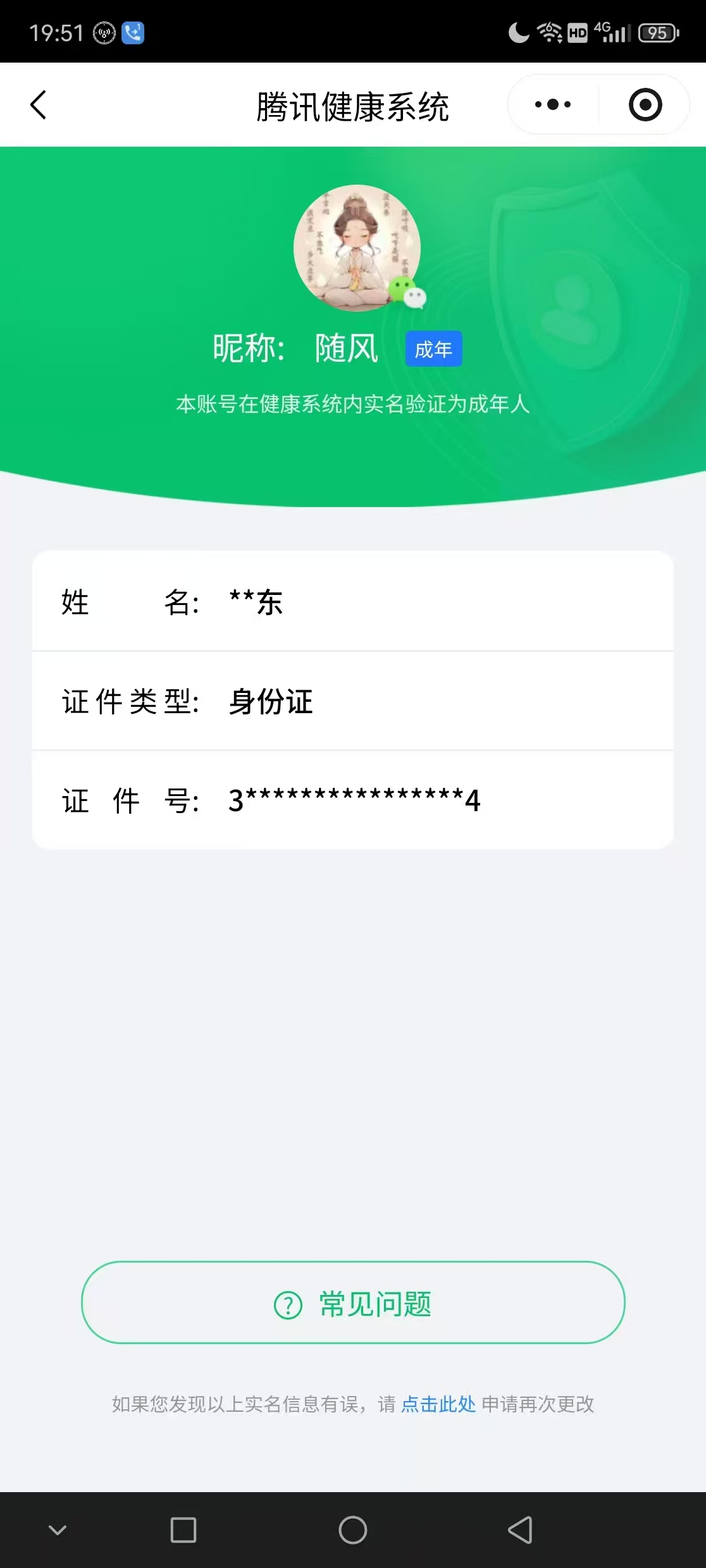
Task: Open the mini program more-options menu
Action: click(552, 105)
